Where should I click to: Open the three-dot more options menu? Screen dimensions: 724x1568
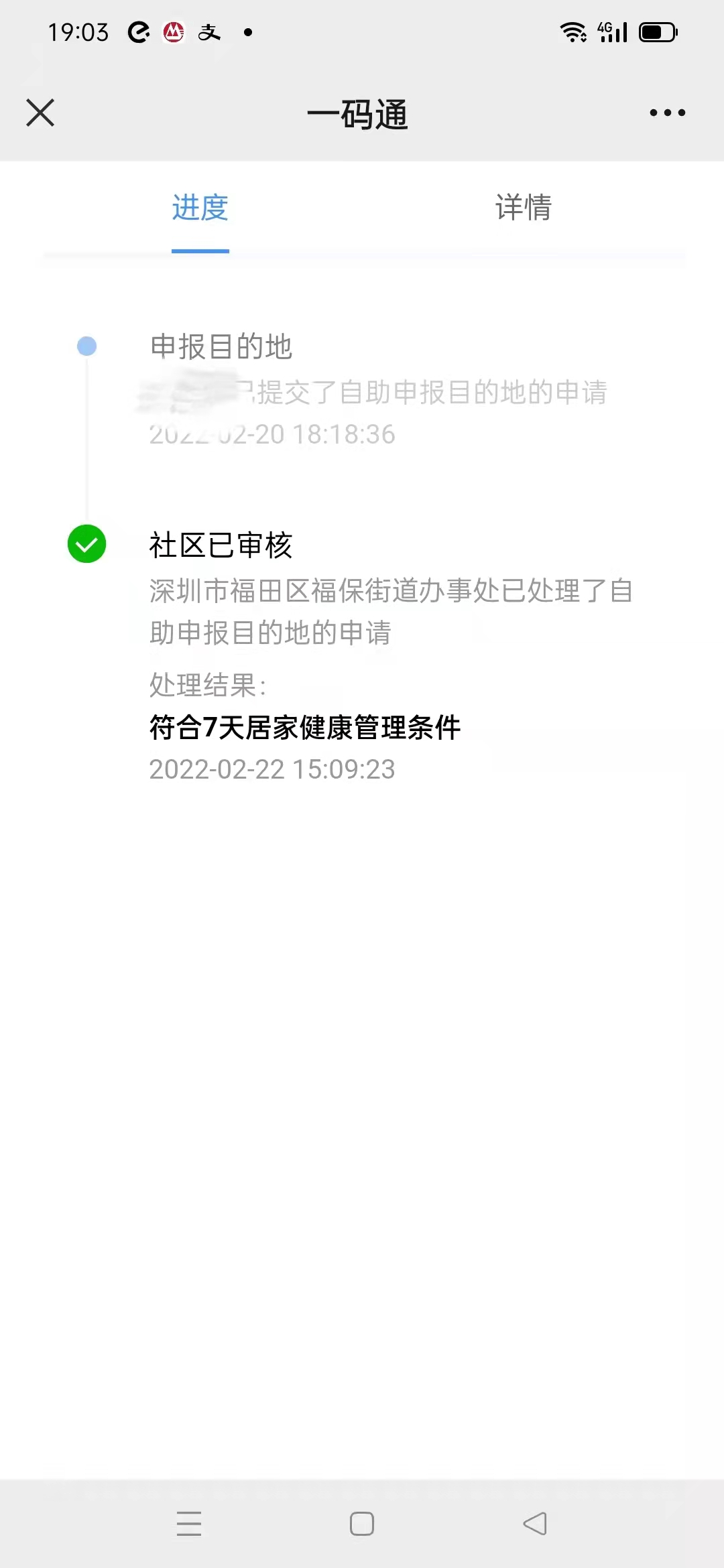coord(667,113)
